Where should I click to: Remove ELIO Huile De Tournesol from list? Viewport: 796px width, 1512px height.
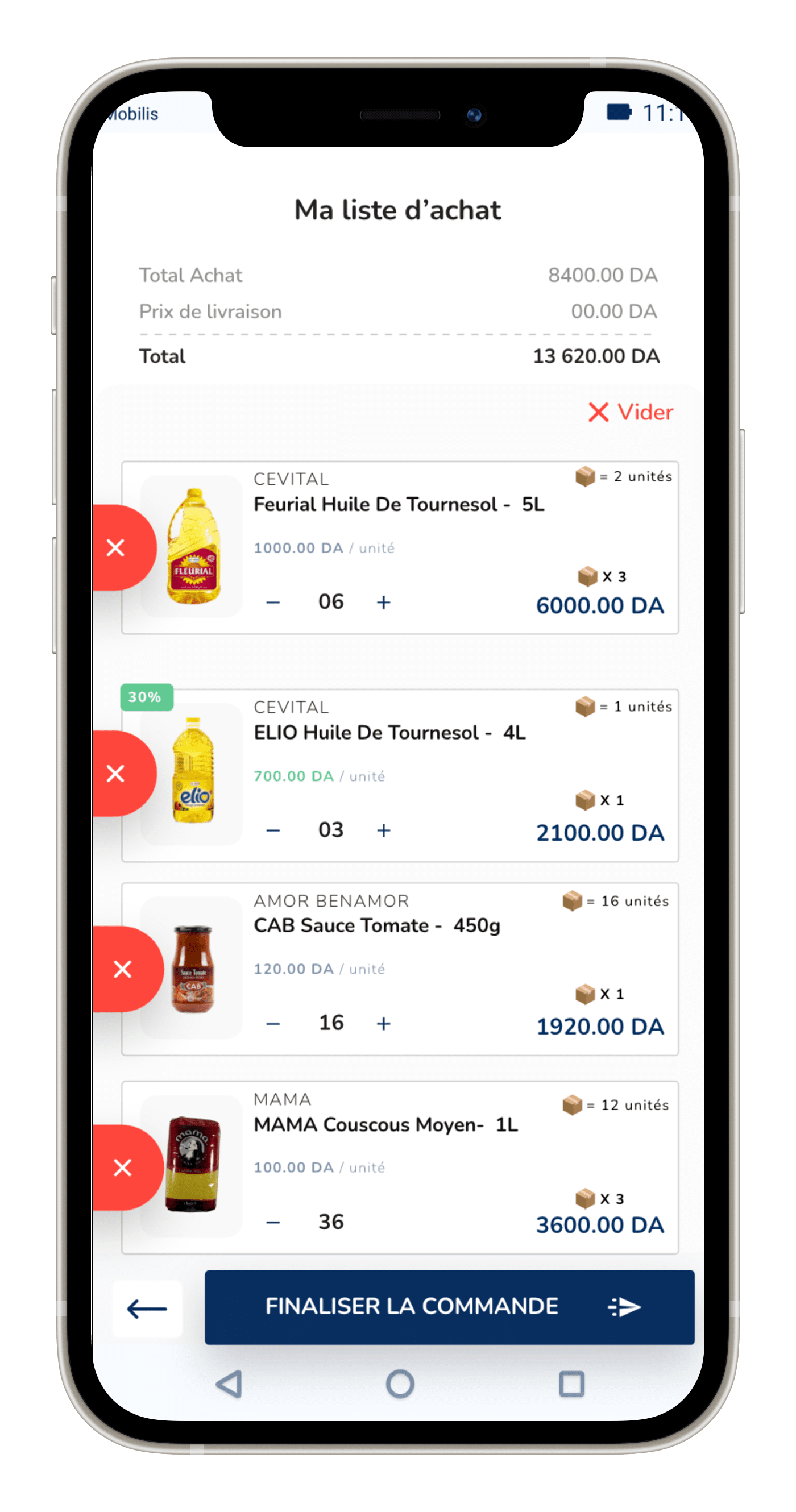pyautogui.click(x=117, y=774)
